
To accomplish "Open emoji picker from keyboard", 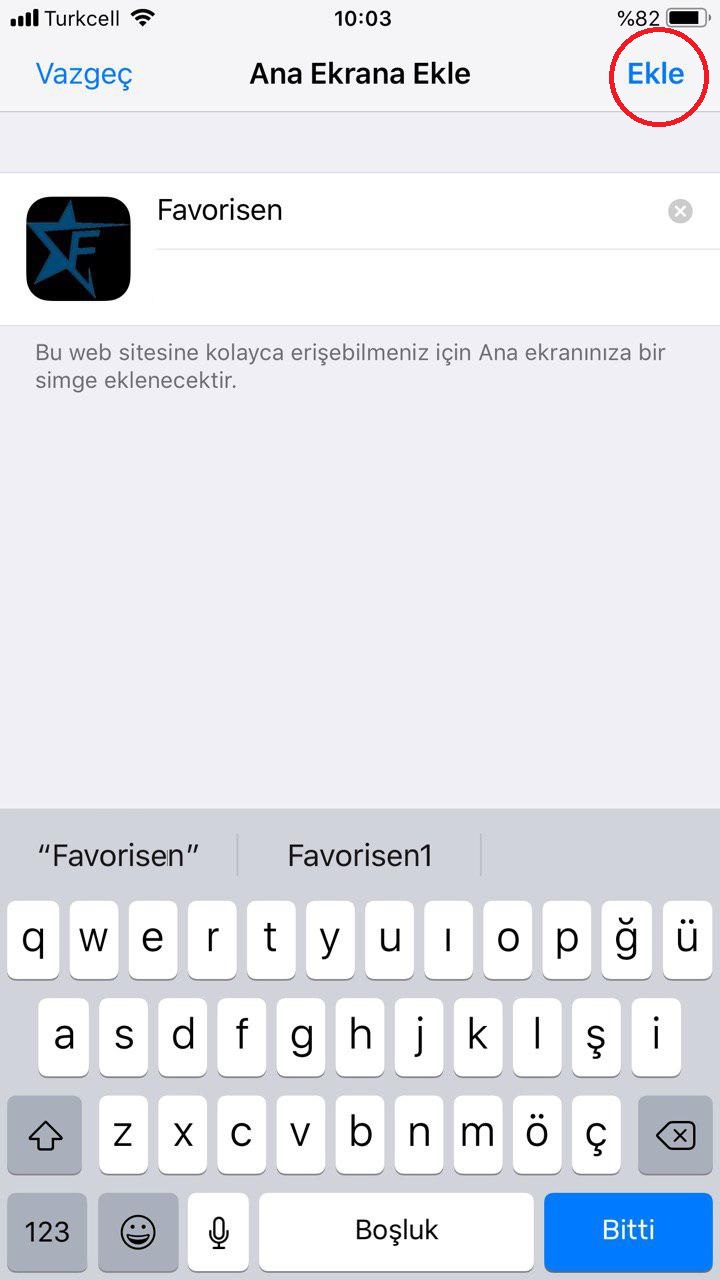I will coord(138,1232).
